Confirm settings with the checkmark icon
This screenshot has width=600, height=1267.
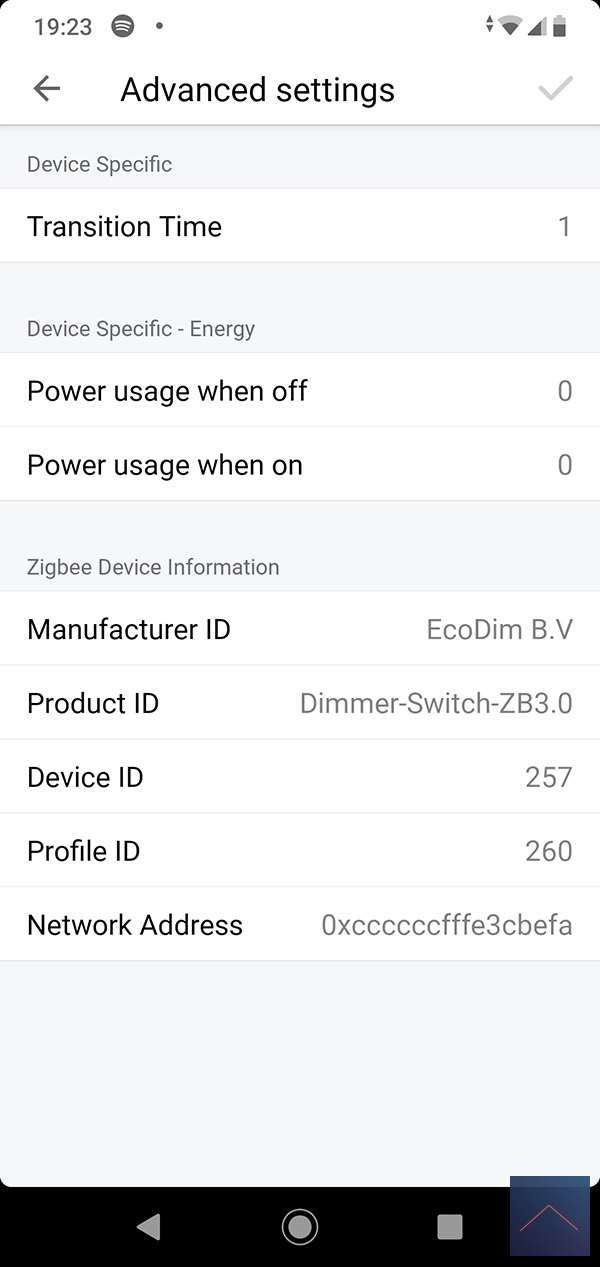tap(555, 89)
